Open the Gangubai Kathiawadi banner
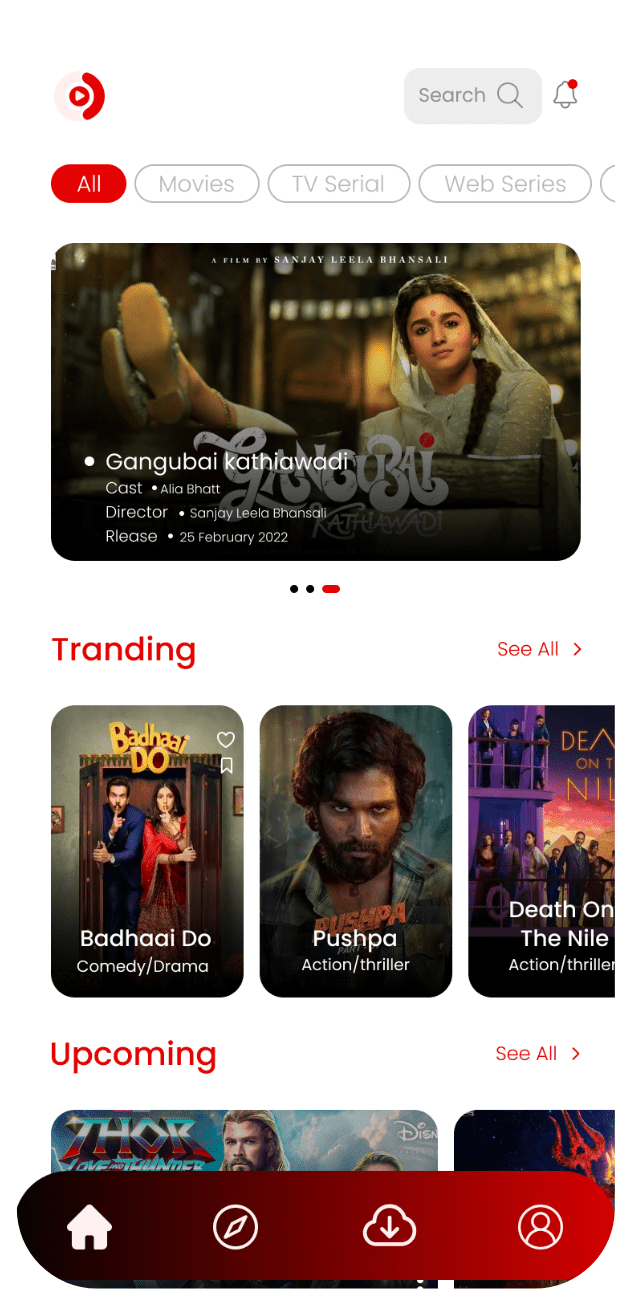 point(315,401)
